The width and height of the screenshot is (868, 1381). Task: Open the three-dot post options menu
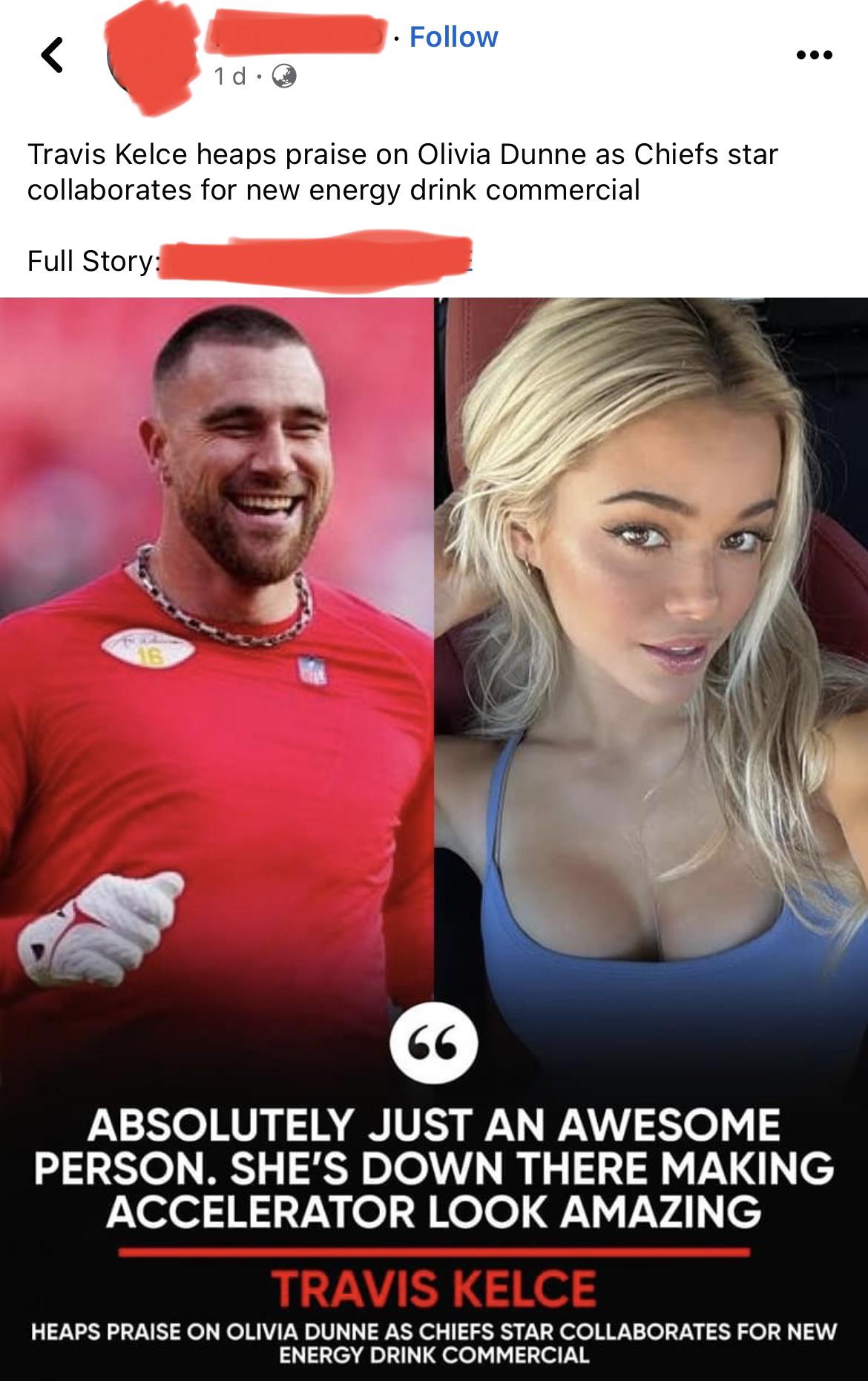point(813,55)
